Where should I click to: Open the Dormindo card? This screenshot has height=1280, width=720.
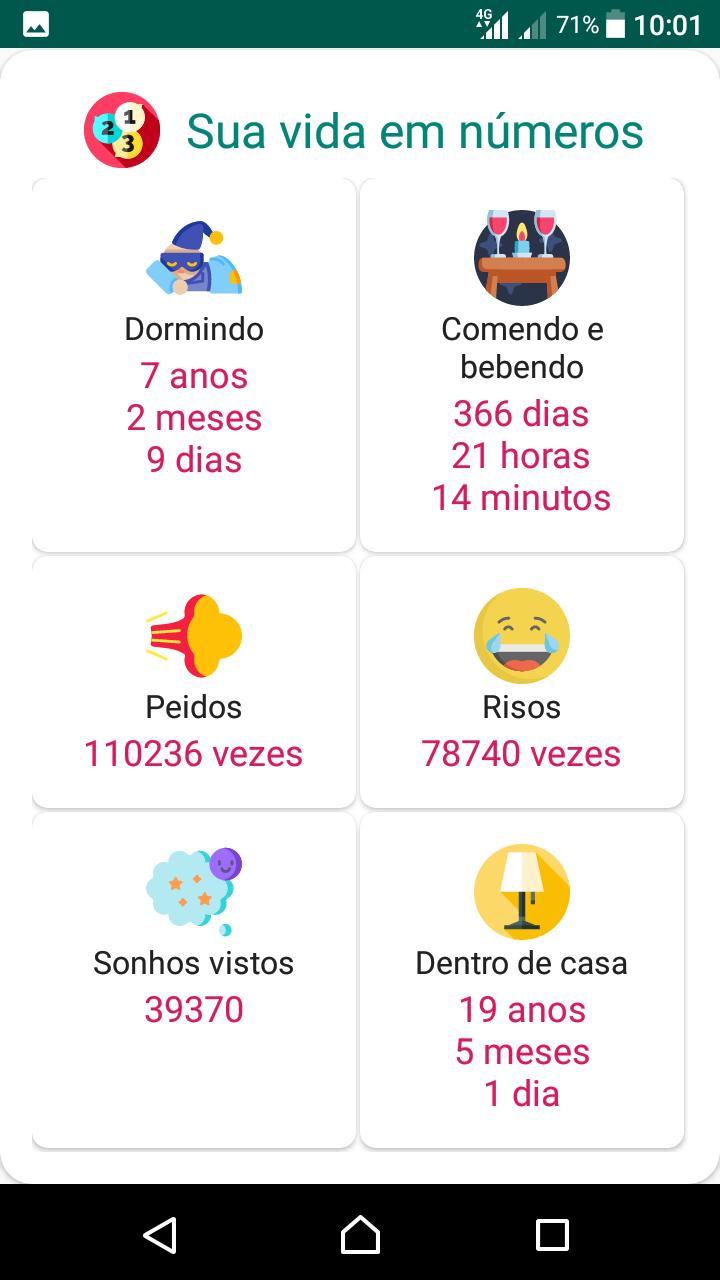click(194, 365)
